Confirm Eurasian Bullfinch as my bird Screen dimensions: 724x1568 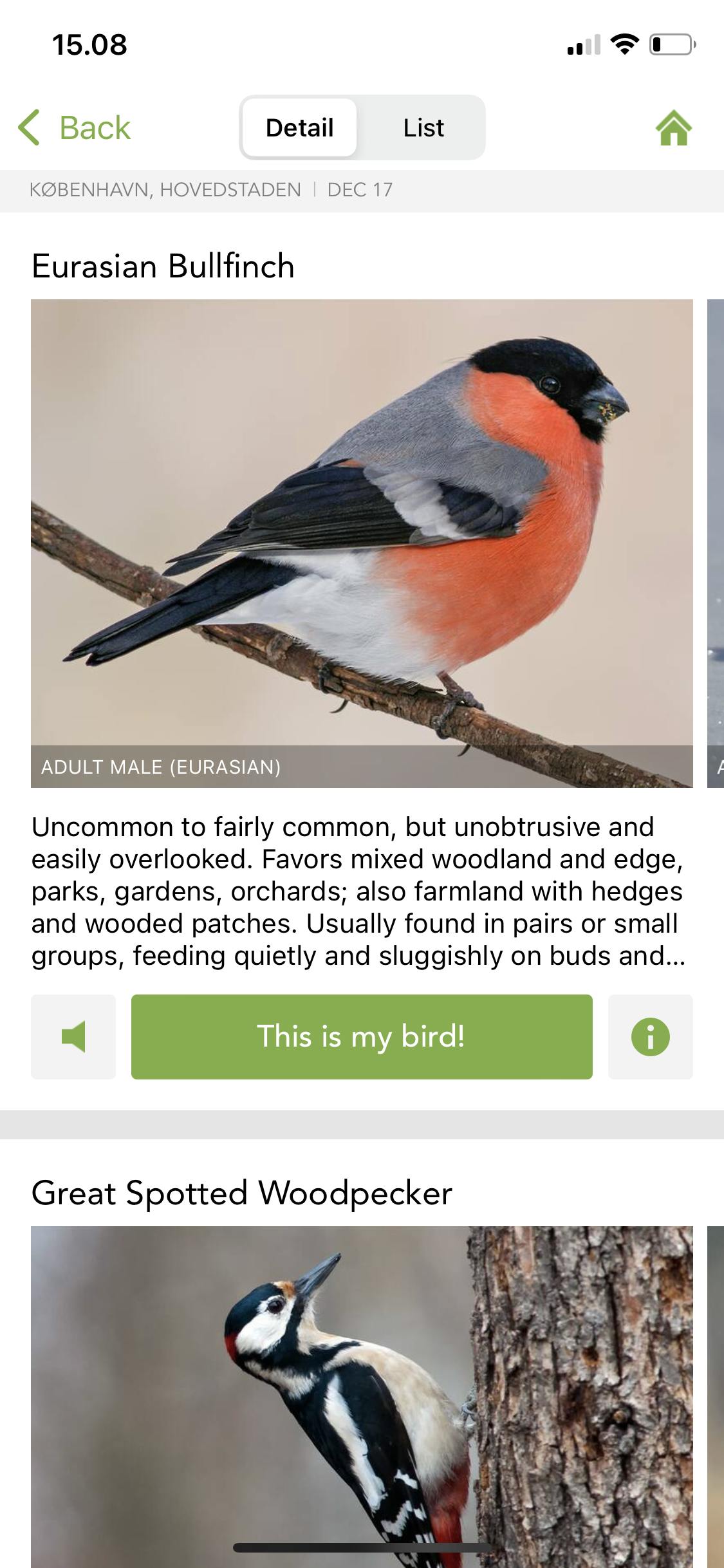click(x=361, y=1036)
